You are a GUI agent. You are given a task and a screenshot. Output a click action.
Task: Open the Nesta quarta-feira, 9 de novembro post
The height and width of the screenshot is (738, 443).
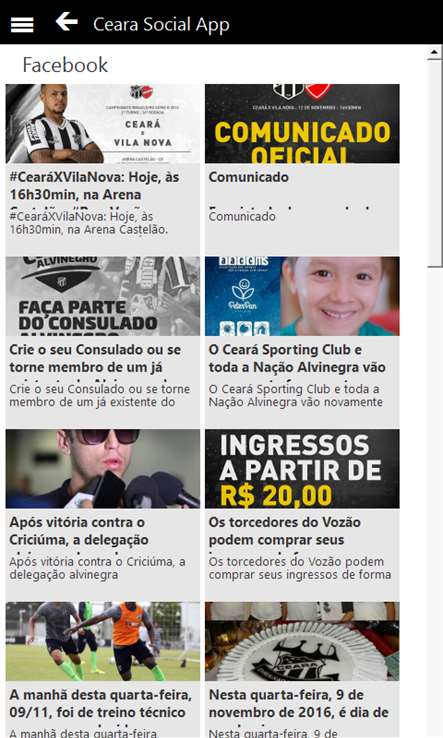(x=302, y=670)
